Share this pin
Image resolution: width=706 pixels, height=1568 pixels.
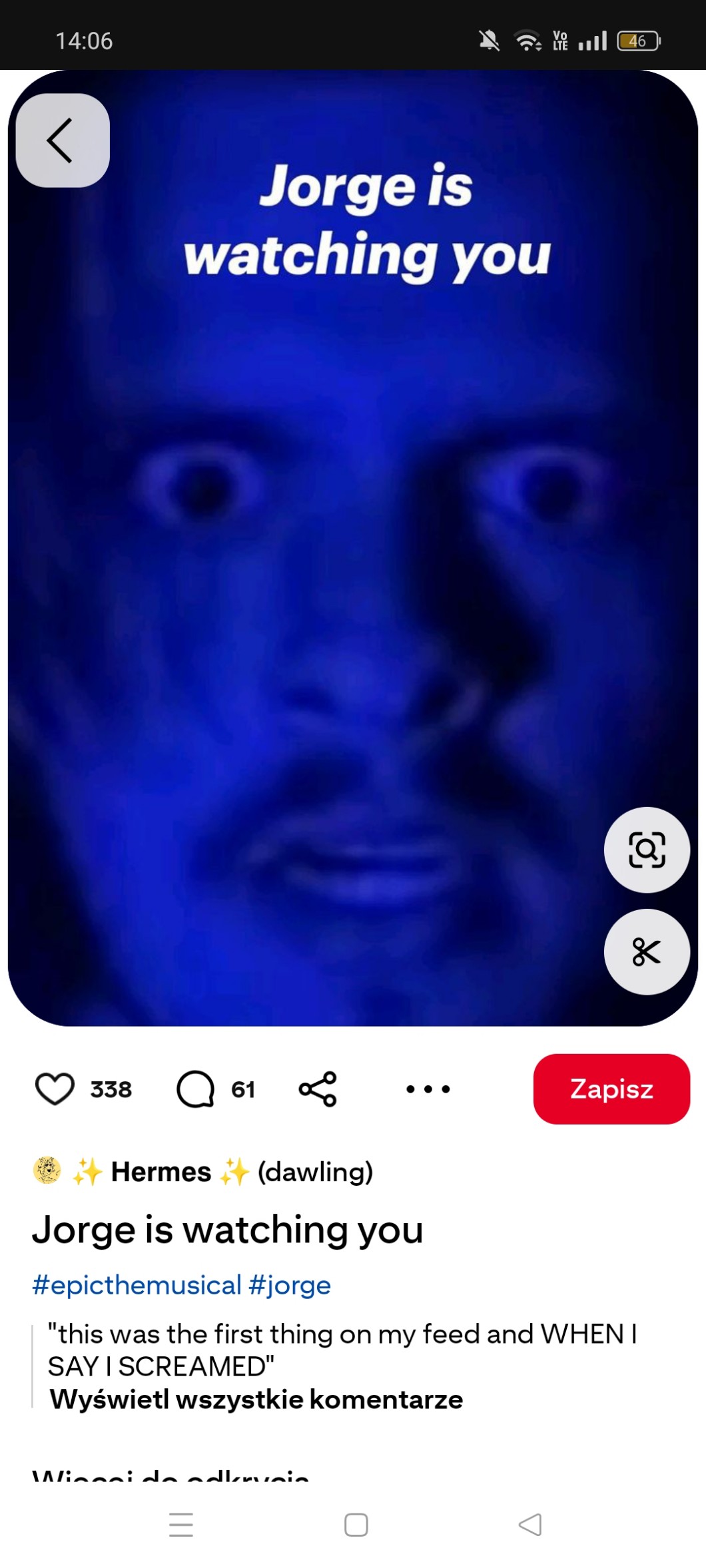click(x=318, y=1089)
